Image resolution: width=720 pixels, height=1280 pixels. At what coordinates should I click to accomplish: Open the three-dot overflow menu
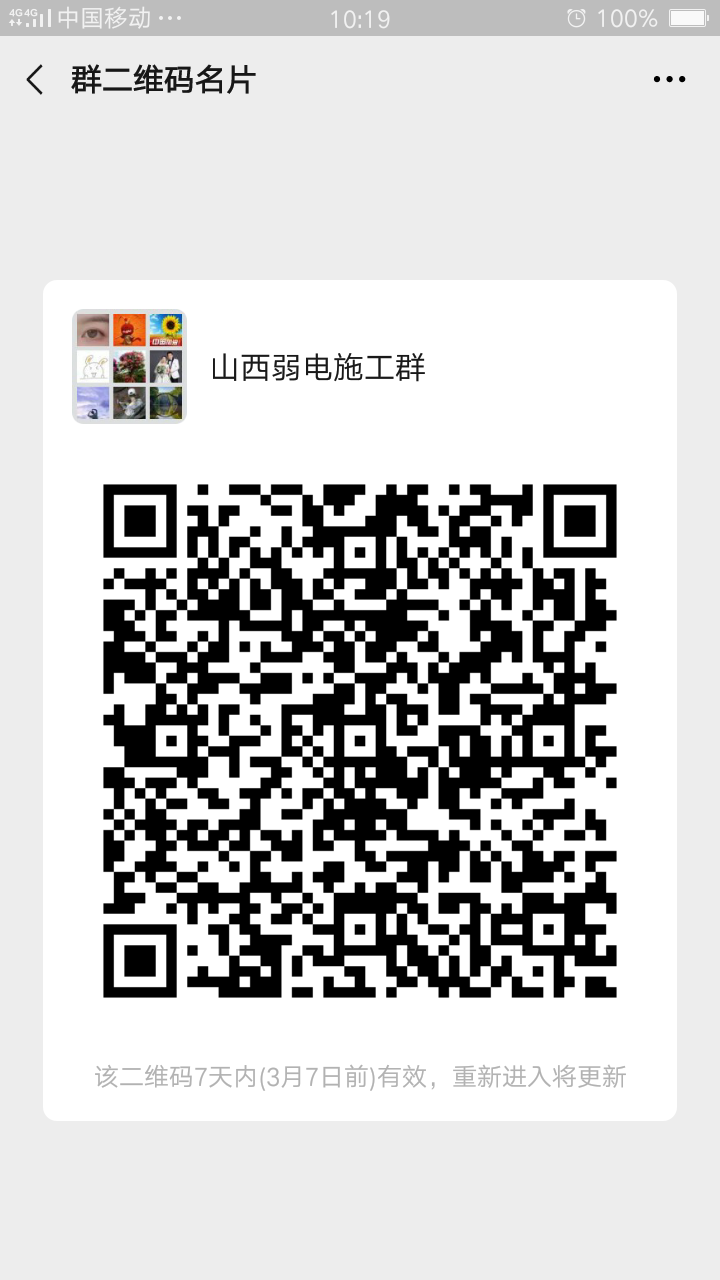pyautogui.click(x=669, y=80)
